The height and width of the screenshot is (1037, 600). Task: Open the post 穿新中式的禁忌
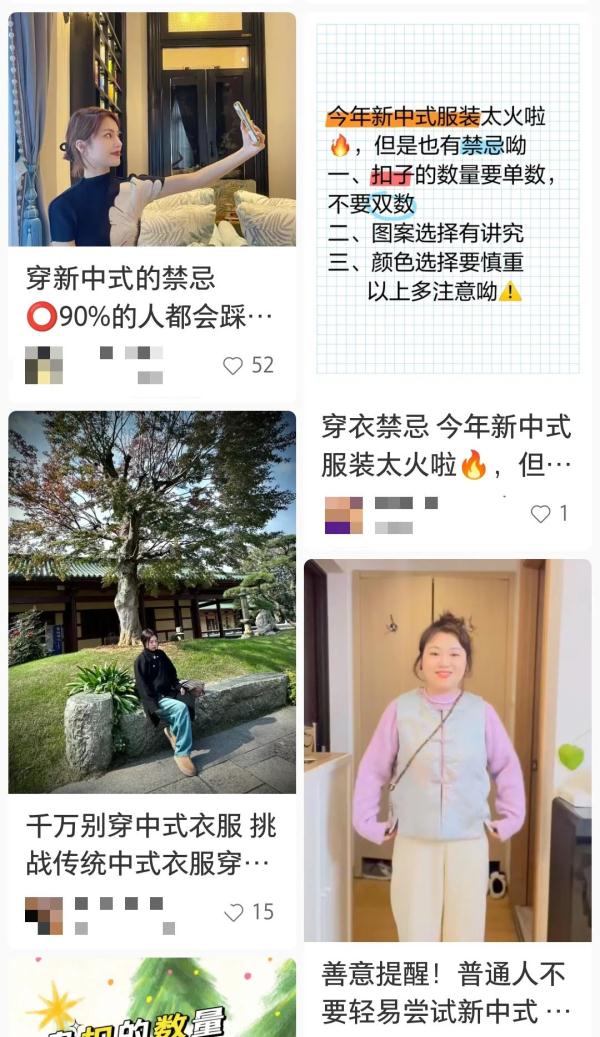[152, 130]
